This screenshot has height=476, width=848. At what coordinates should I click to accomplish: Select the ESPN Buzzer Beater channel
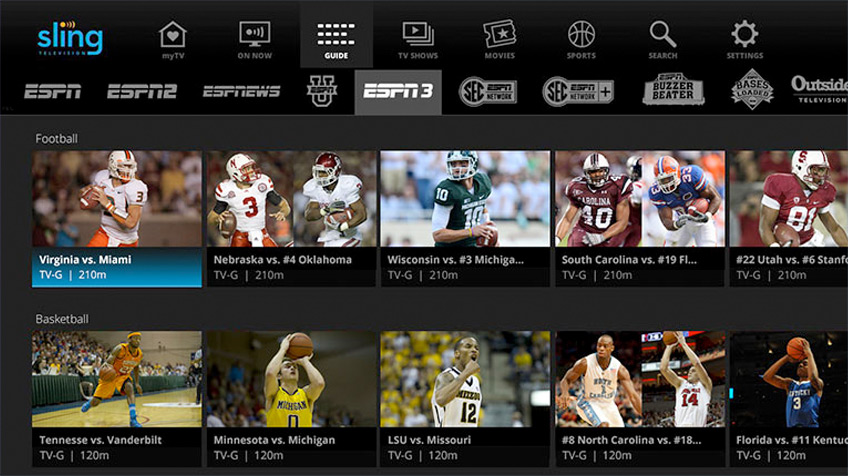point(673,90)
